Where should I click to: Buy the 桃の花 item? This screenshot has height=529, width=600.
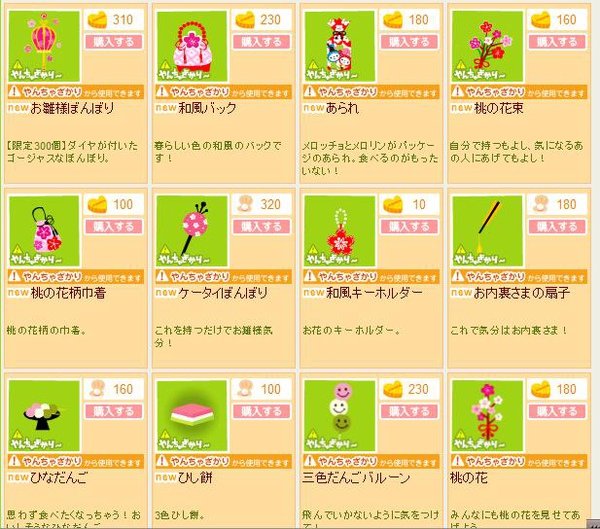(556, 411)
